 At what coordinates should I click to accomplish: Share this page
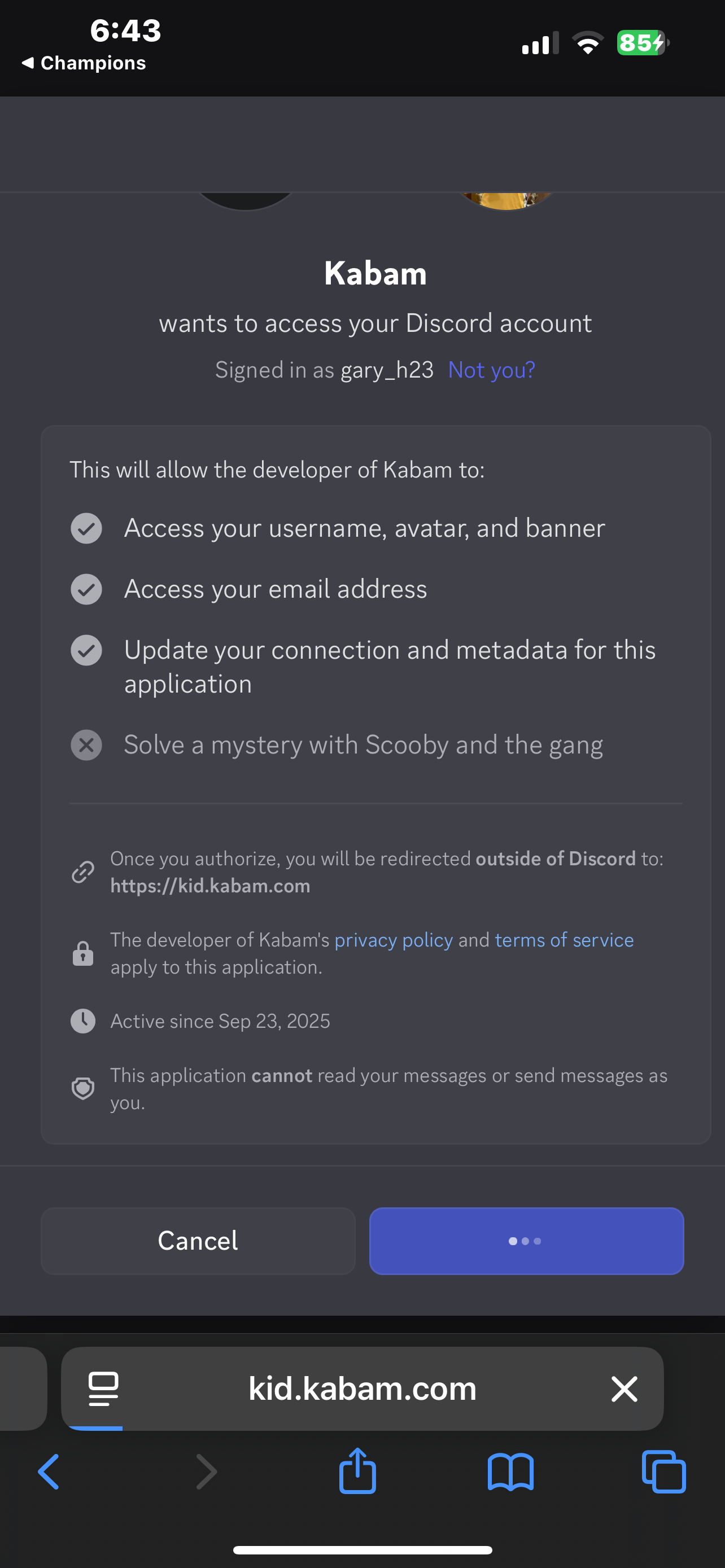(x=357, y=1472)
